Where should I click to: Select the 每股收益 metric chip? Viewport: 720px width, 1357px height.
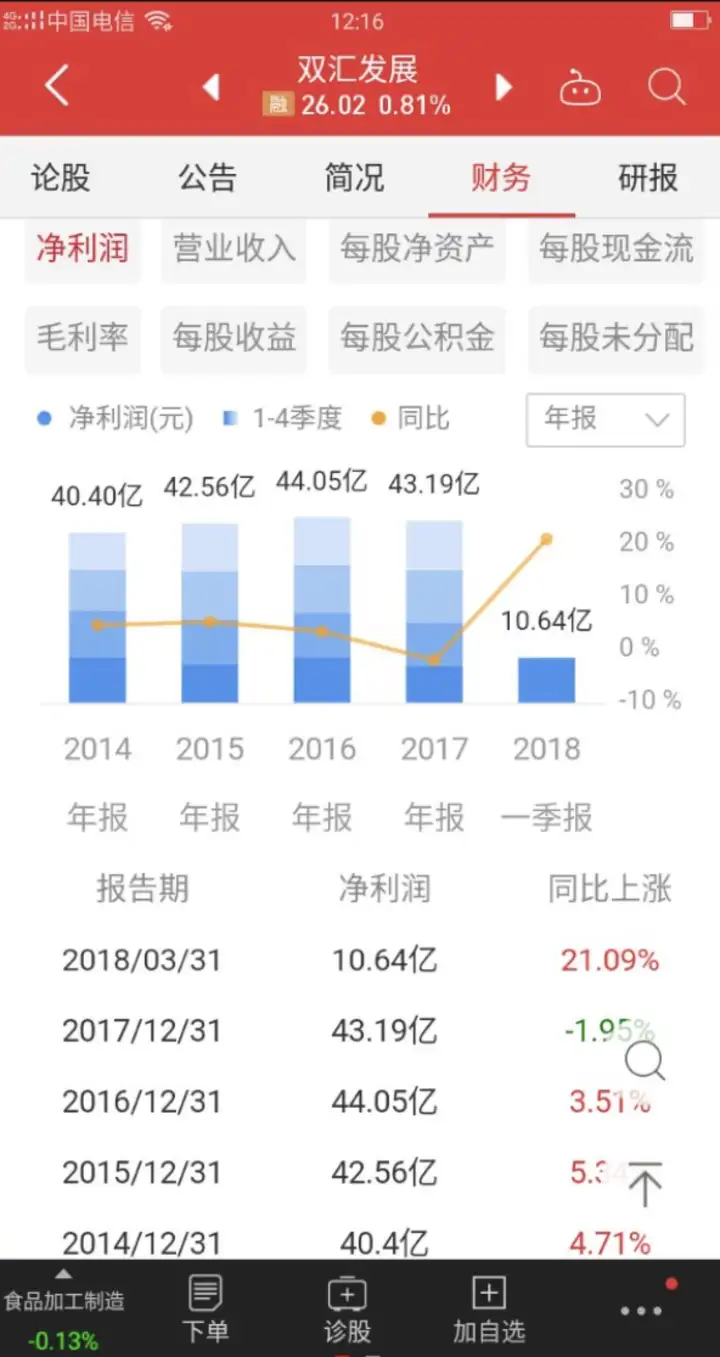(x=234, y=338)
